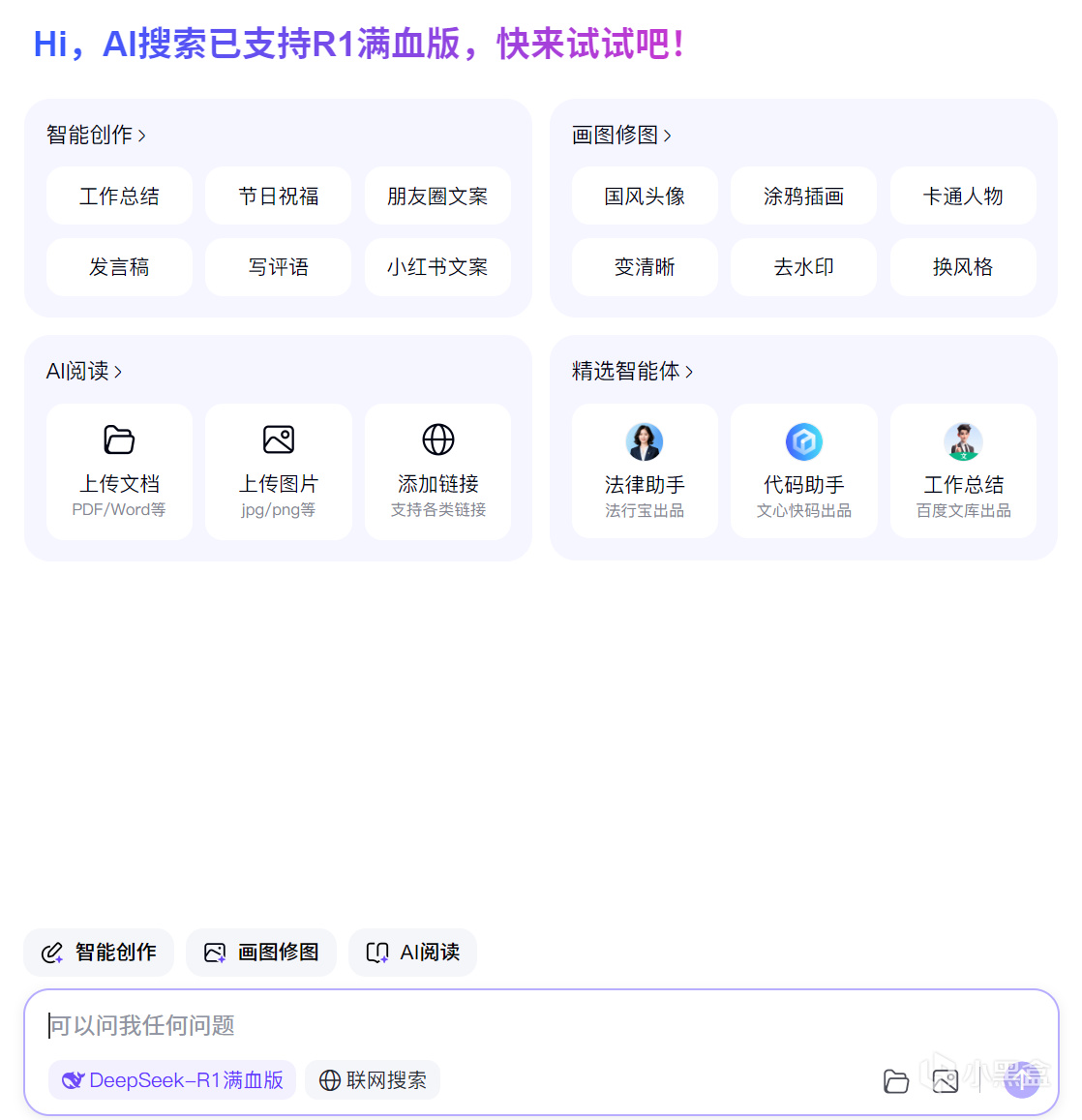Screen dimensions: 1082x1120
Task: Tap the 上传文档 card
Action: coord(119,471)
